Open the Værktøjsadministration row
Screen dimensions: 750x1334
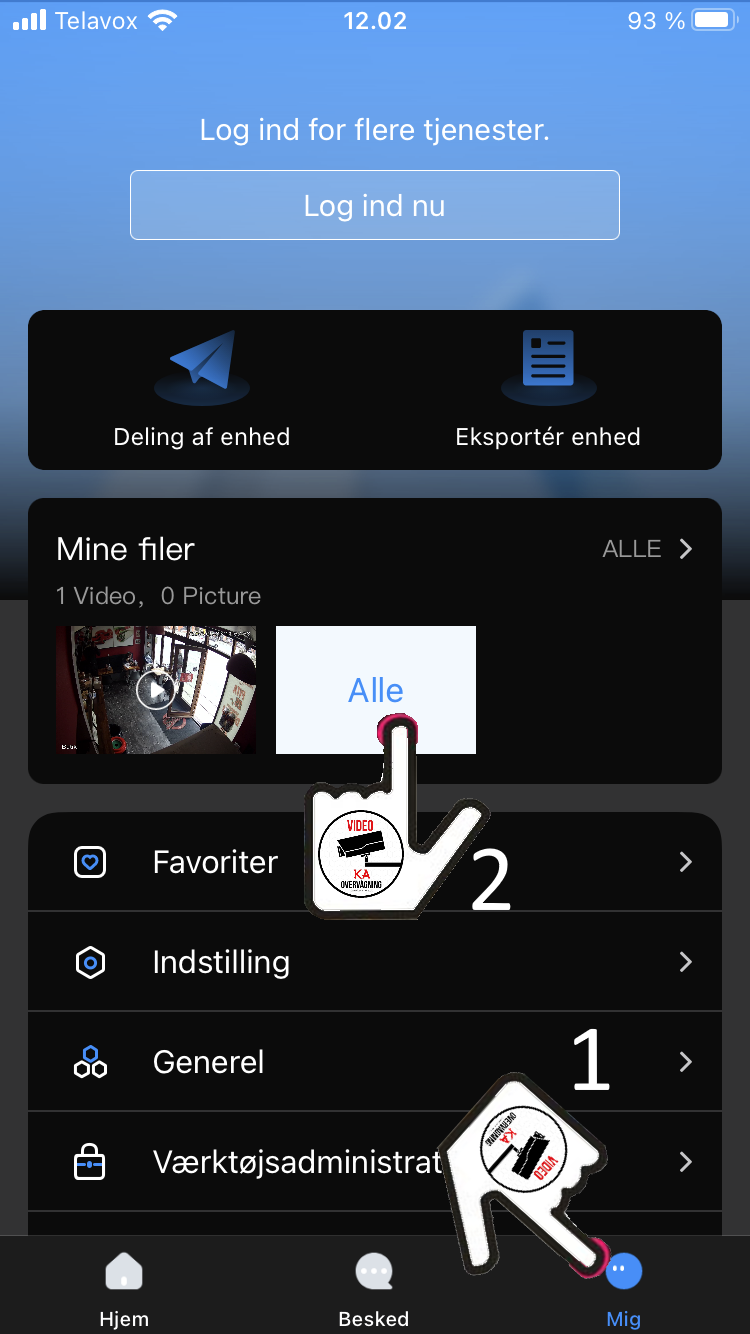click(x=375, y=1162)
